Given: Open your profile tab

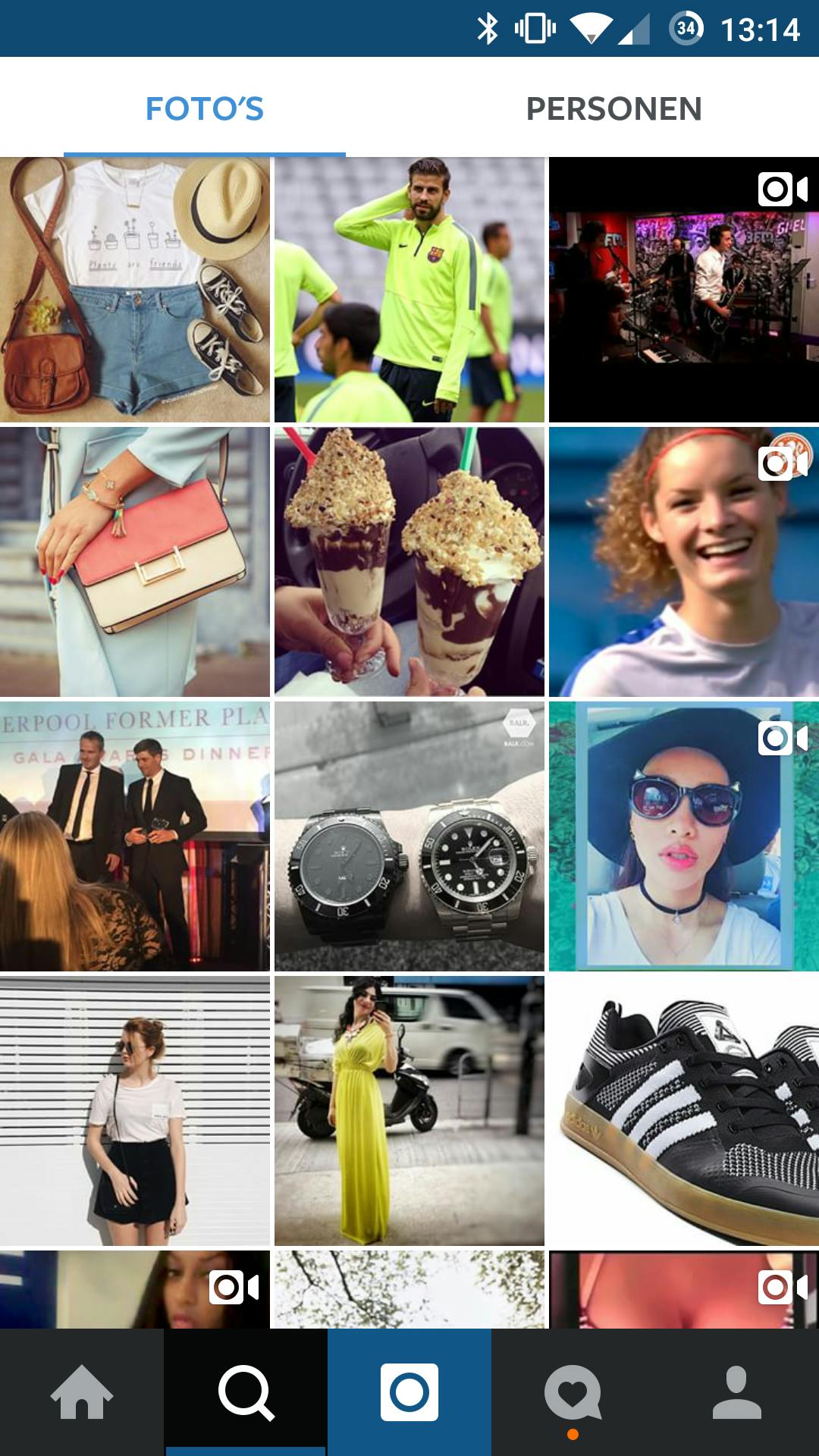Looking at the screenshot, I should click(x=737, y=1392).
